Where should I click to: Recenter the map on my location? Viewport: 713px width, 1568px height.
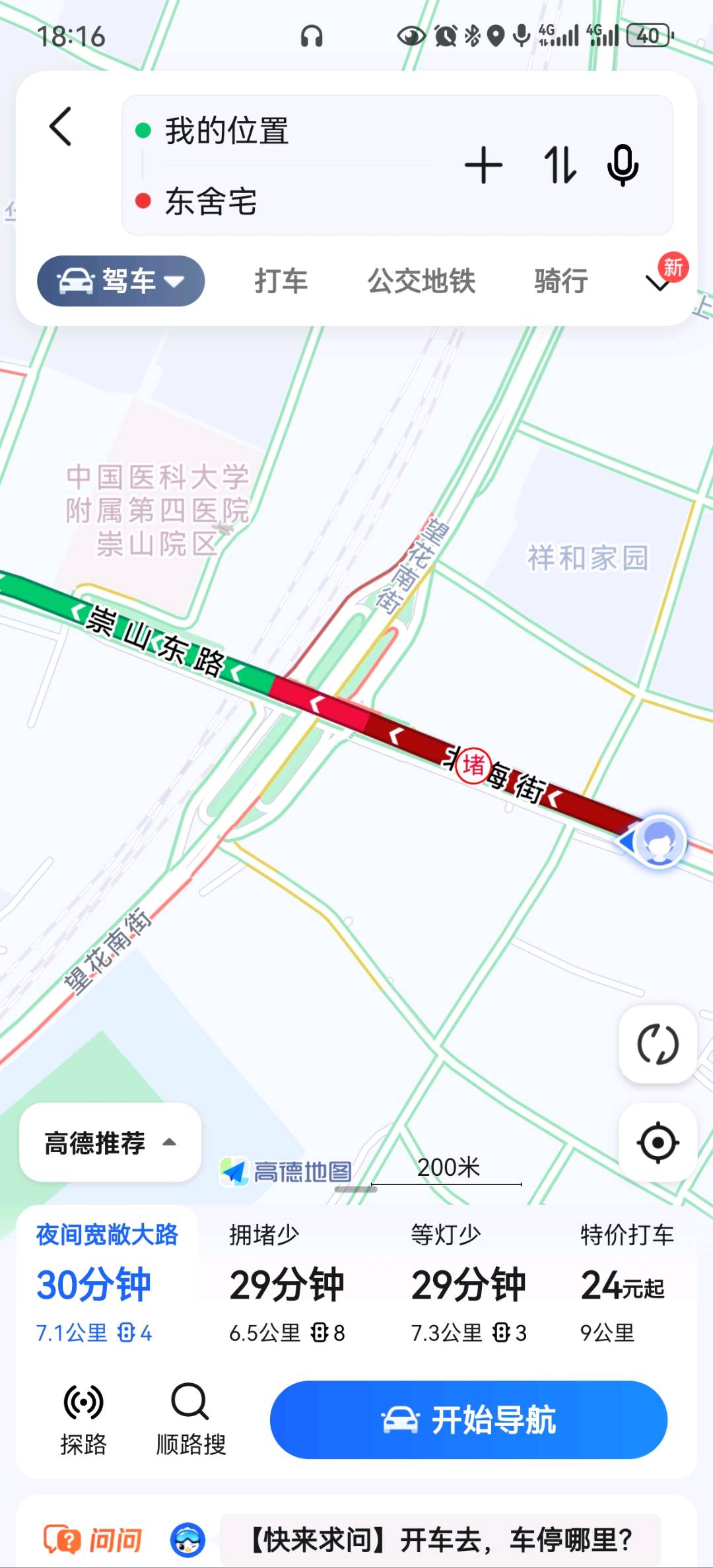[x=658, y=1142]
